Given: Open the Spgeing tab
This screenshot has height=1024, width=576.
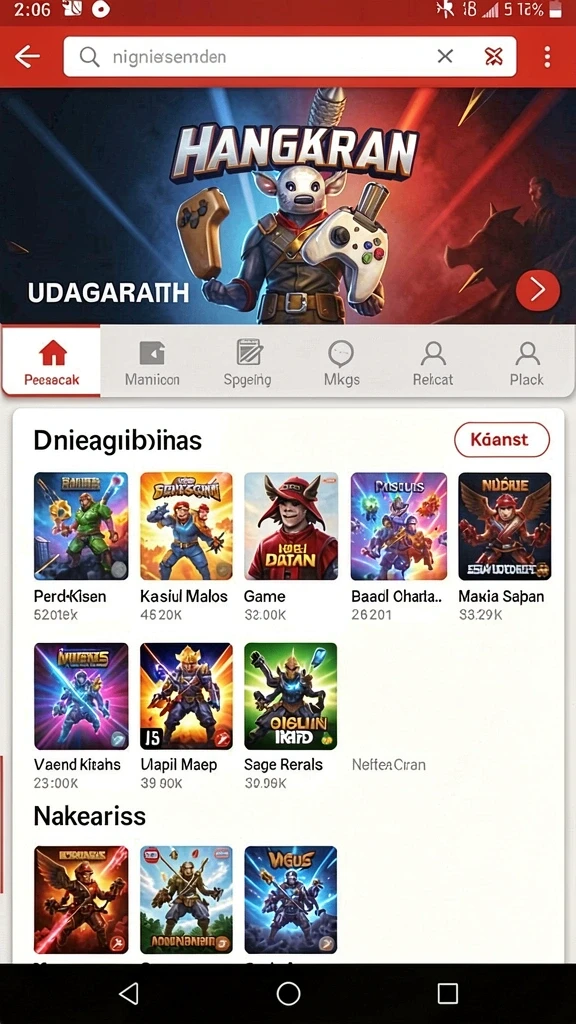Looking at the screenshot, I should click(x=248, y=362).
